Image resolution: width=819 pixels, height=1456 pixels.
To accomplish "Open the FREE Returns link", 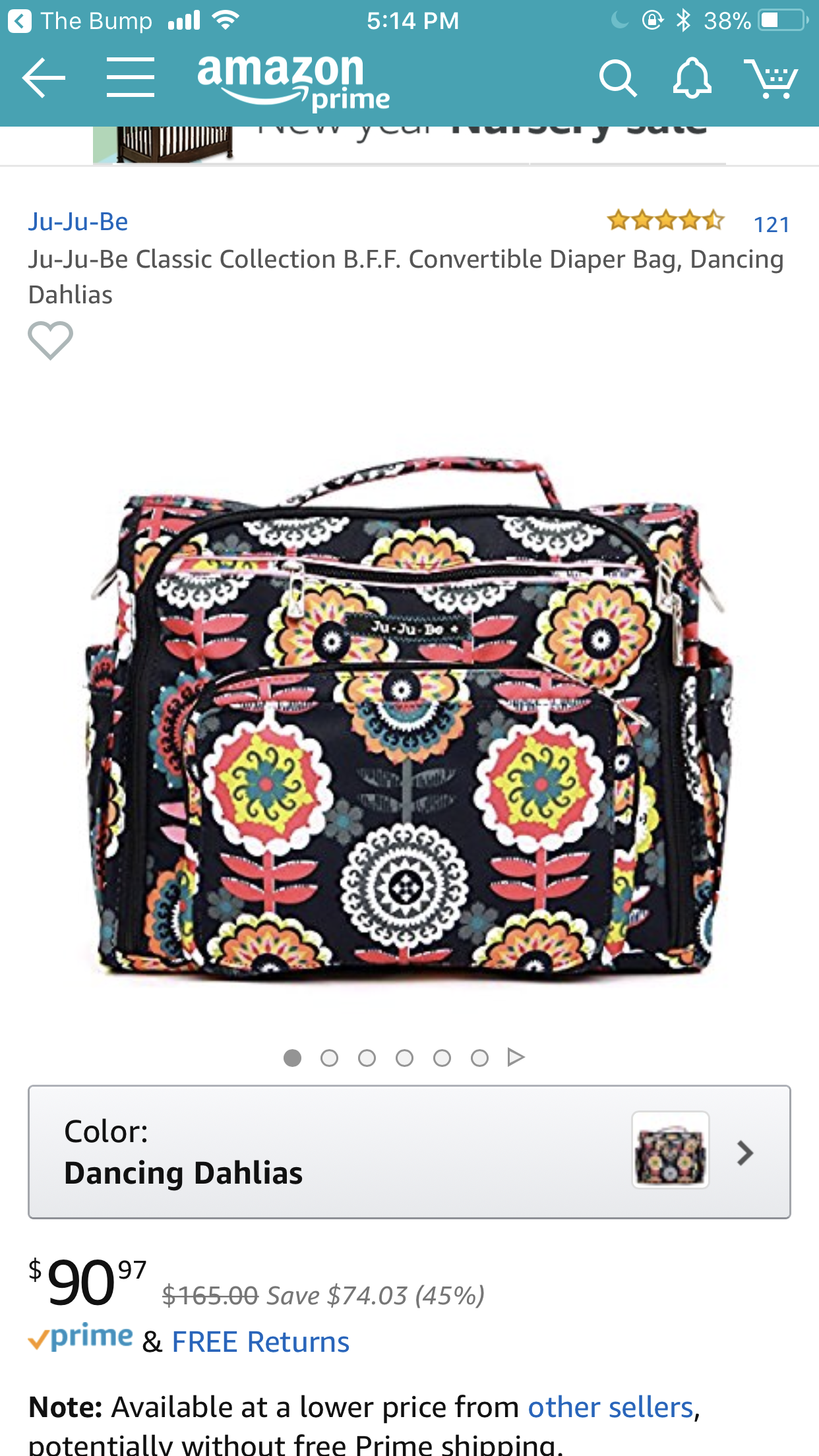I will pos(260,1341).
